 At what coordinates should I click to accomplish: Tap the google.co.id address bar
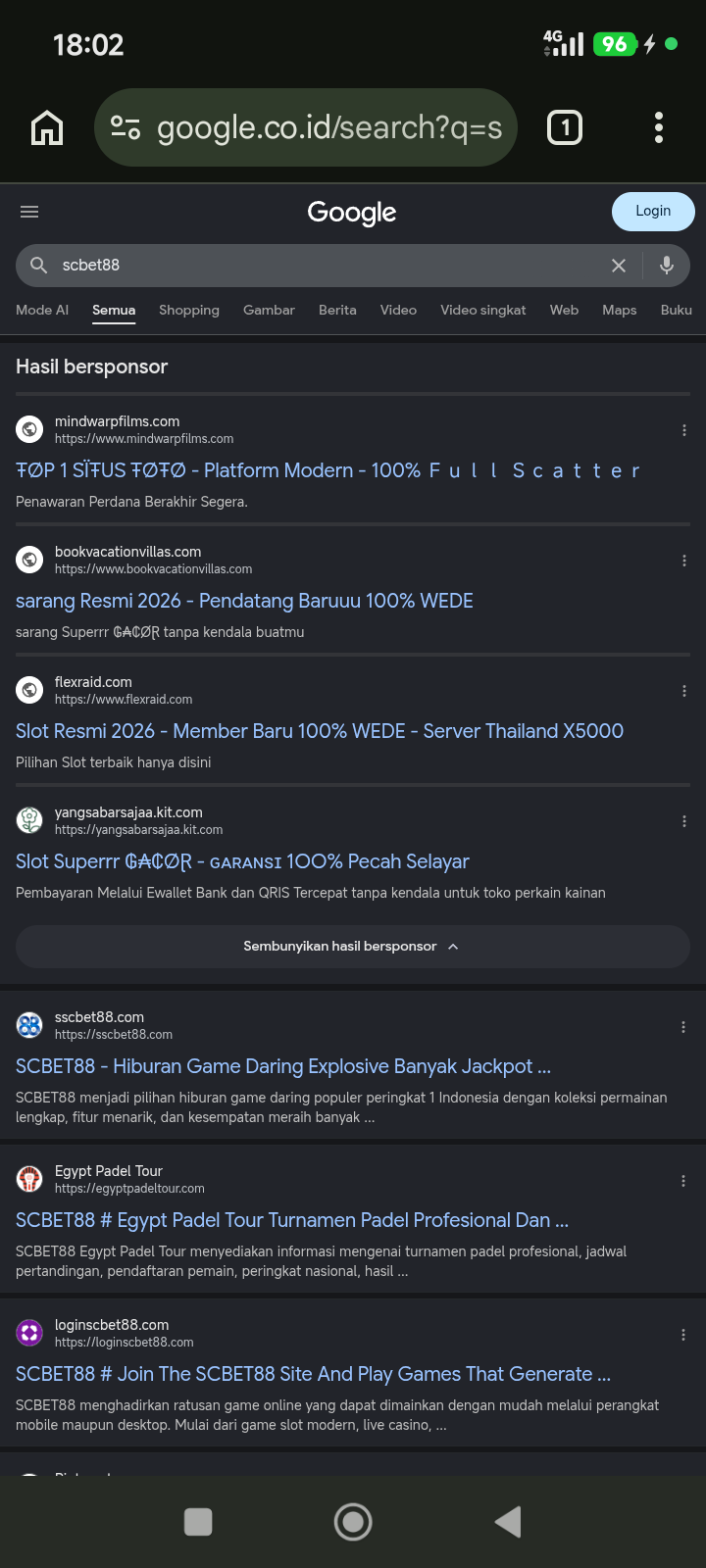click(x=306, y=127)
